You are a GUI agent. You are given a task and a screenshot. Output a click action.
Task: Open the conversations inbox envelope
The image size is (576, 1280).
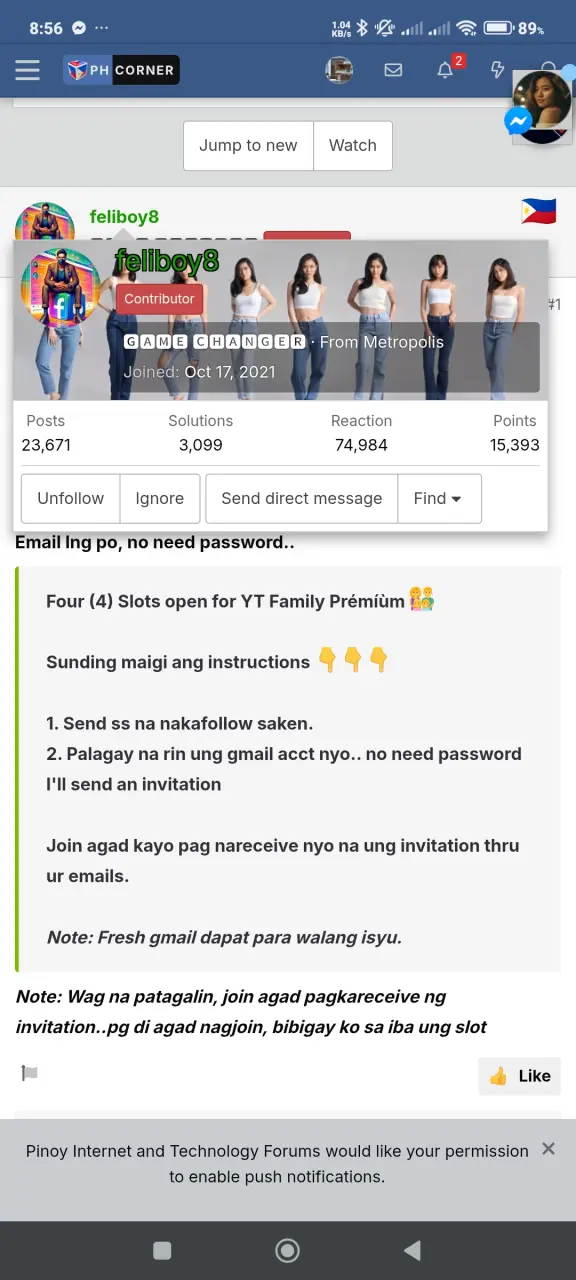pos(393,70)
